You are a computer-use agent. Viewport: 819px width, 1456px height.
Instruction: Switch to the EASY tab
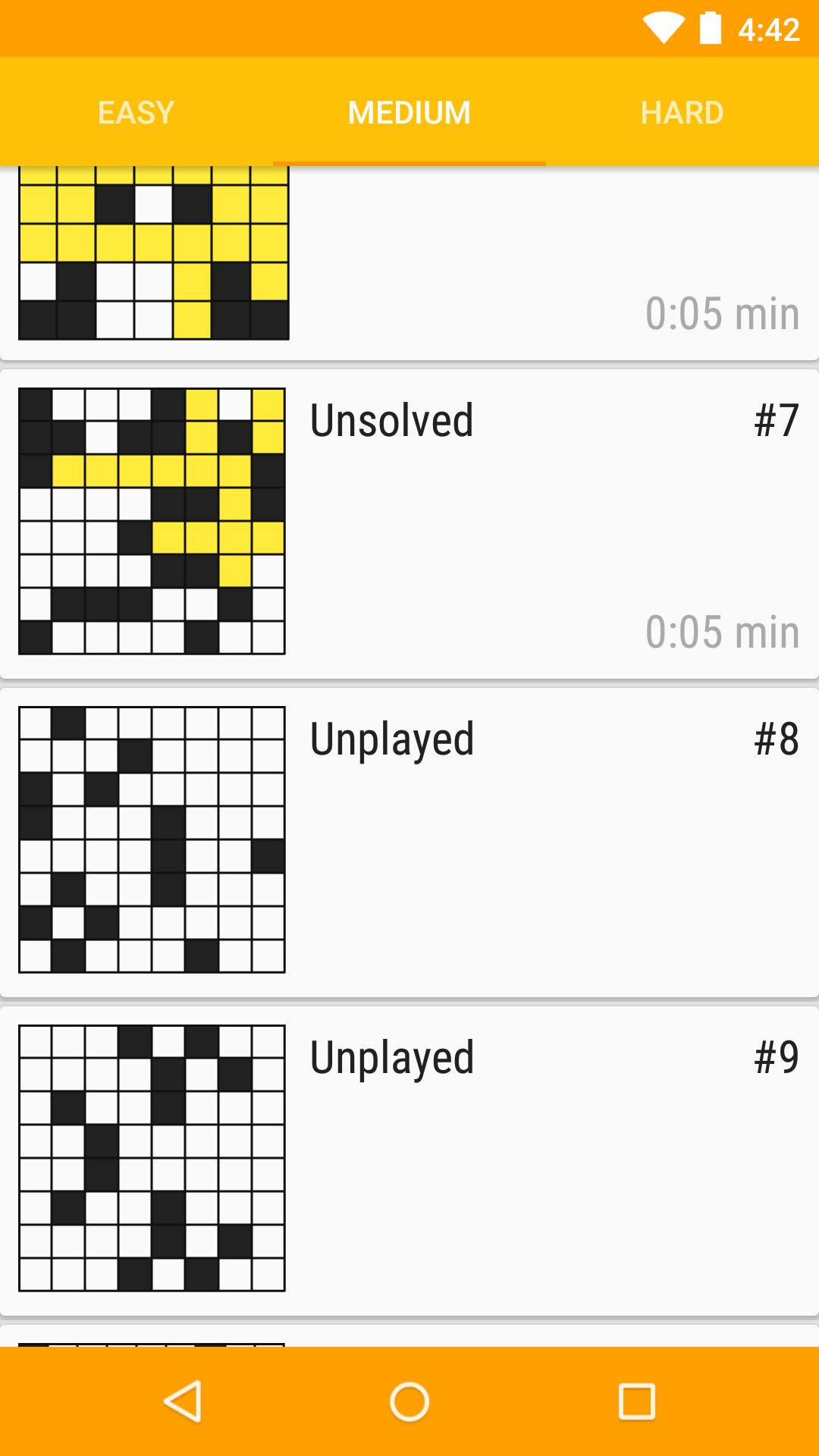point(136,112)
